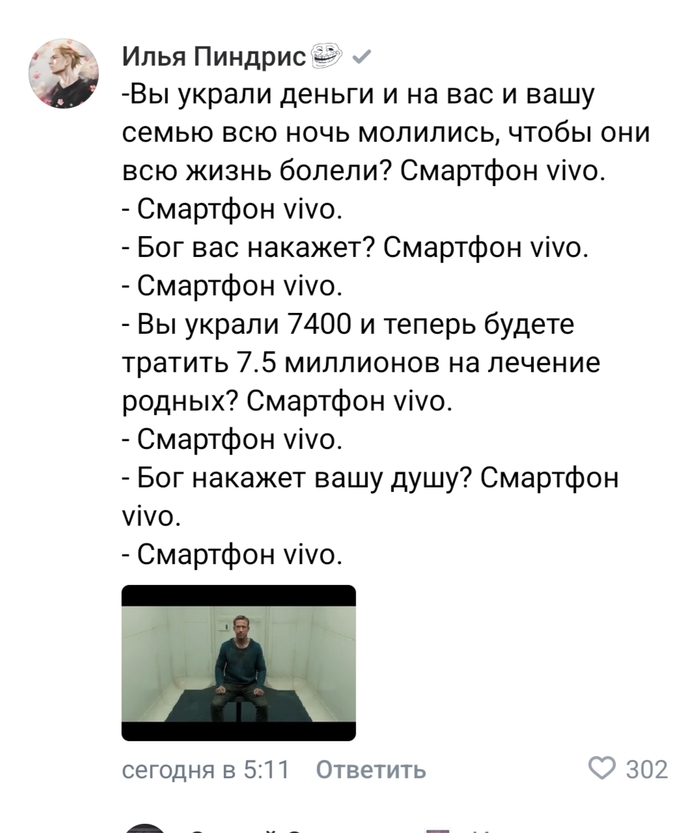Open the author name Илья Пиндрис
The height and width of the screenshot is (833, 700).
coord(213,56)
